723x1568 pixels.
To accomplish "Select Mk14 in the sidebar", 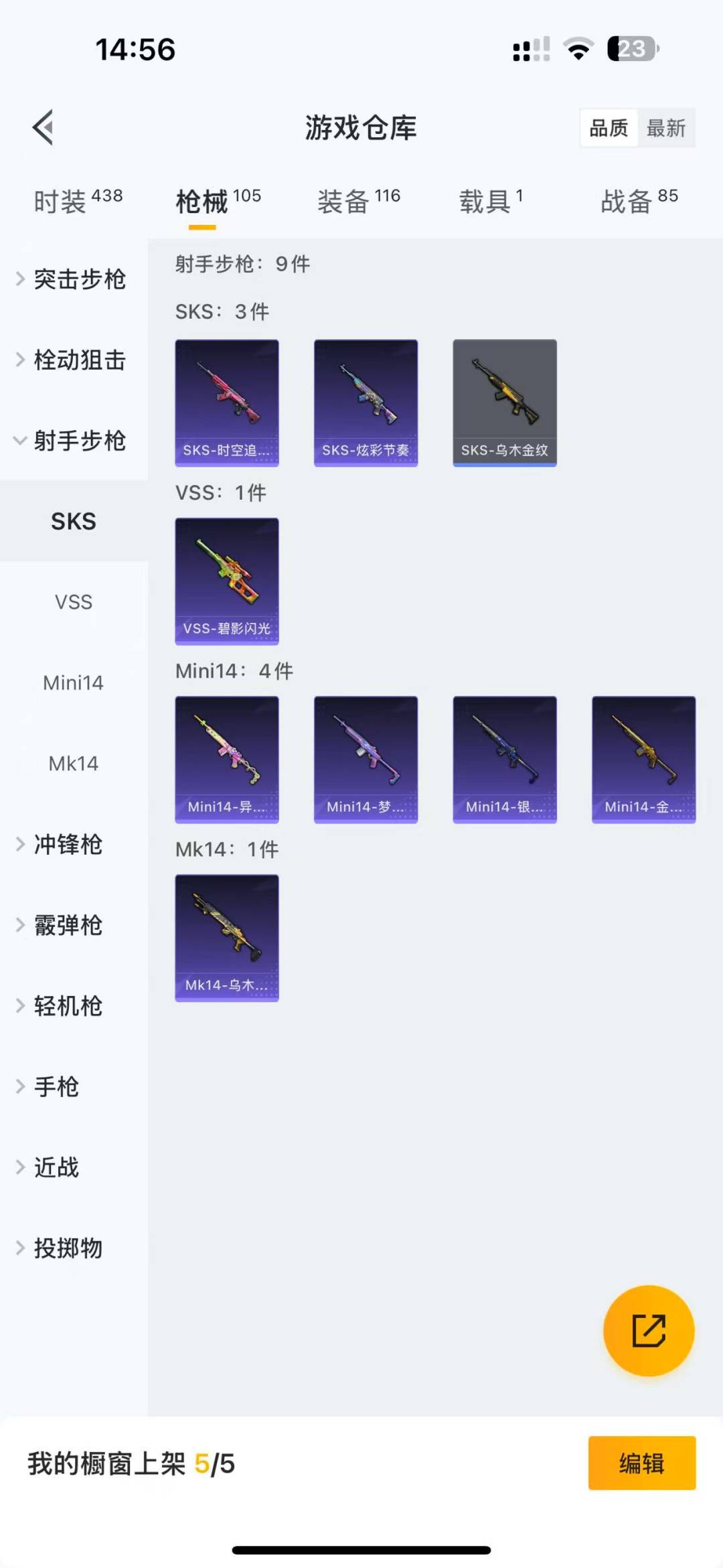I will (74, 763).
